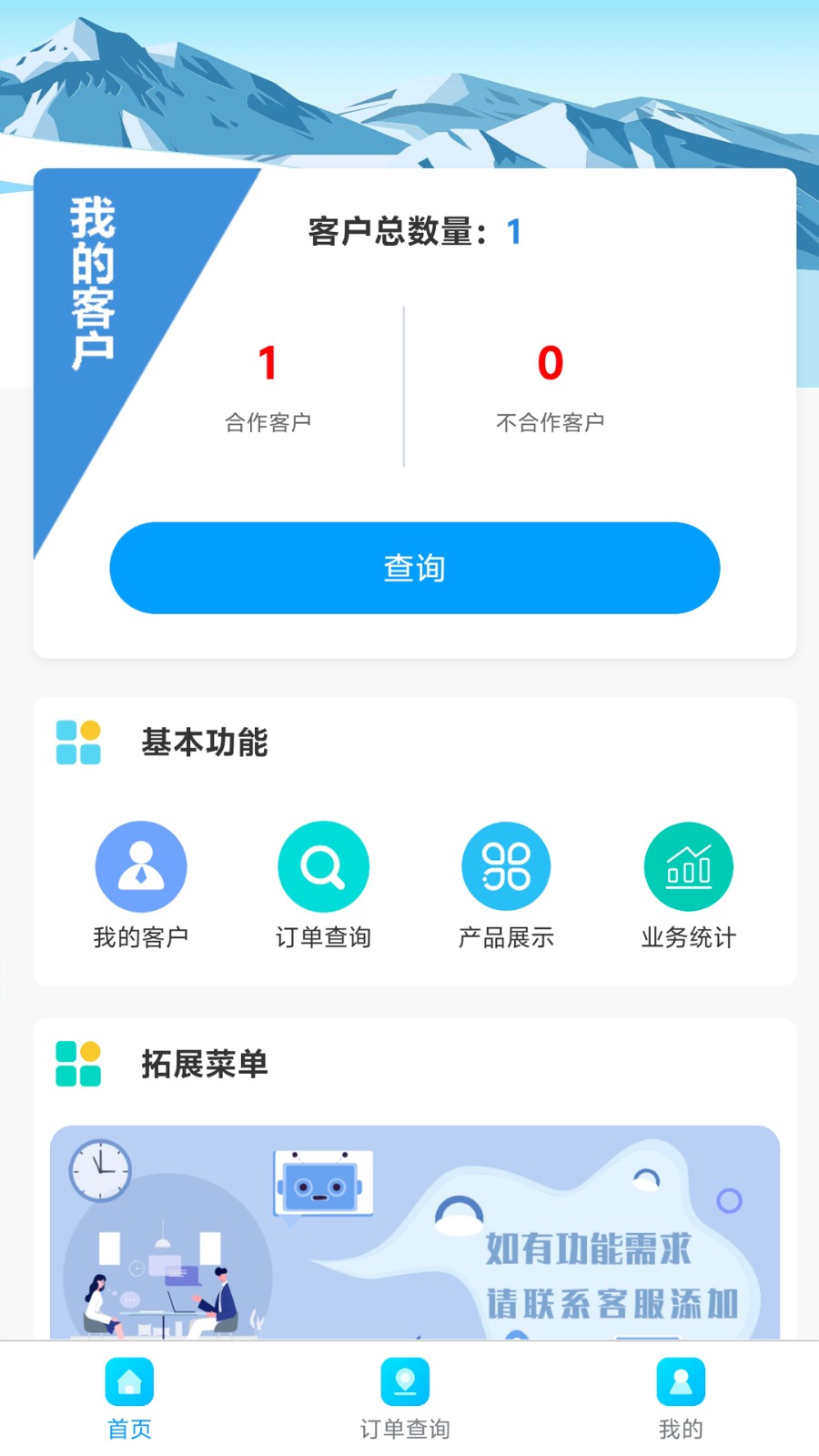Open the 我的客户 function icon
The width and height of the screenshot is (819, 1456).
tap(141, 865)
